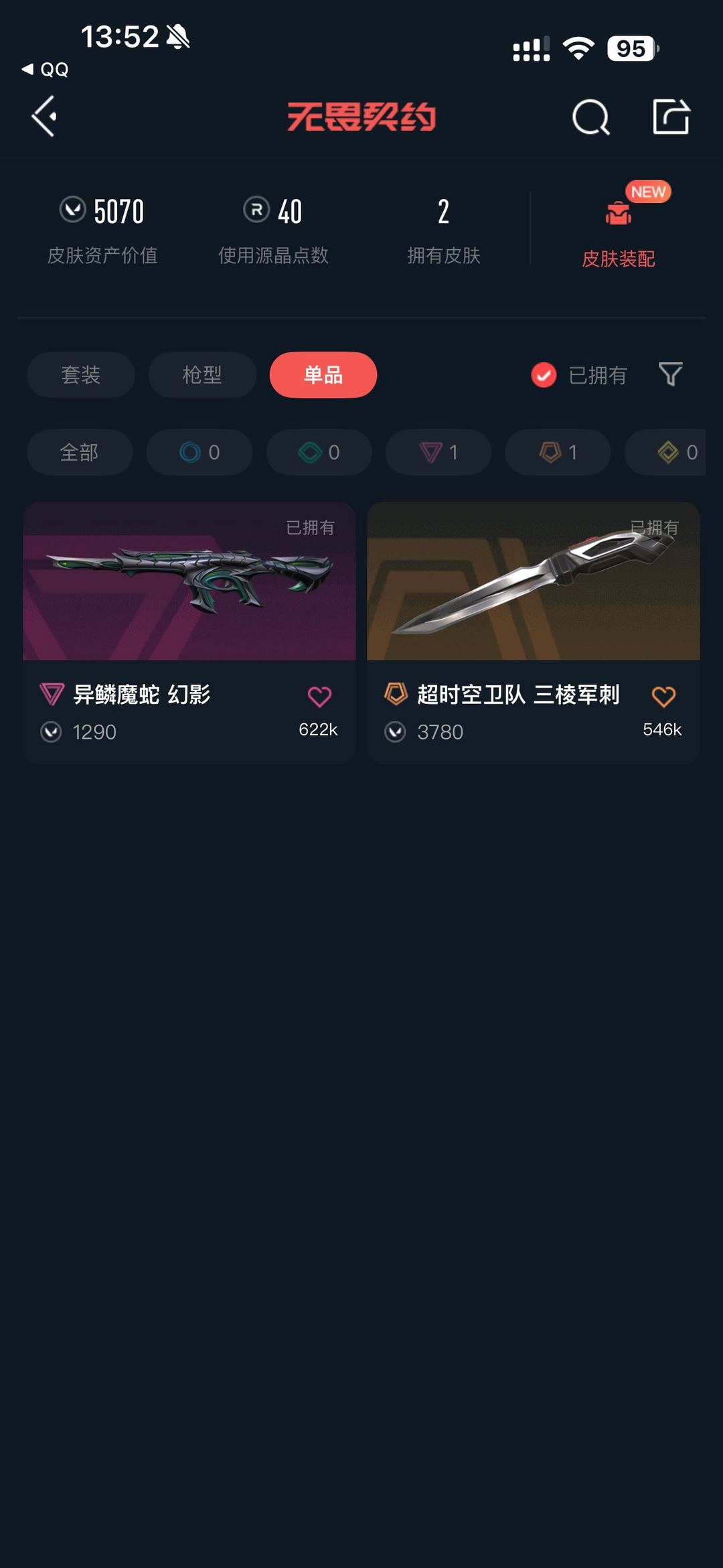Select the 单品 tab
This screenshot has height=1568, width=723.
click(323, 374)
